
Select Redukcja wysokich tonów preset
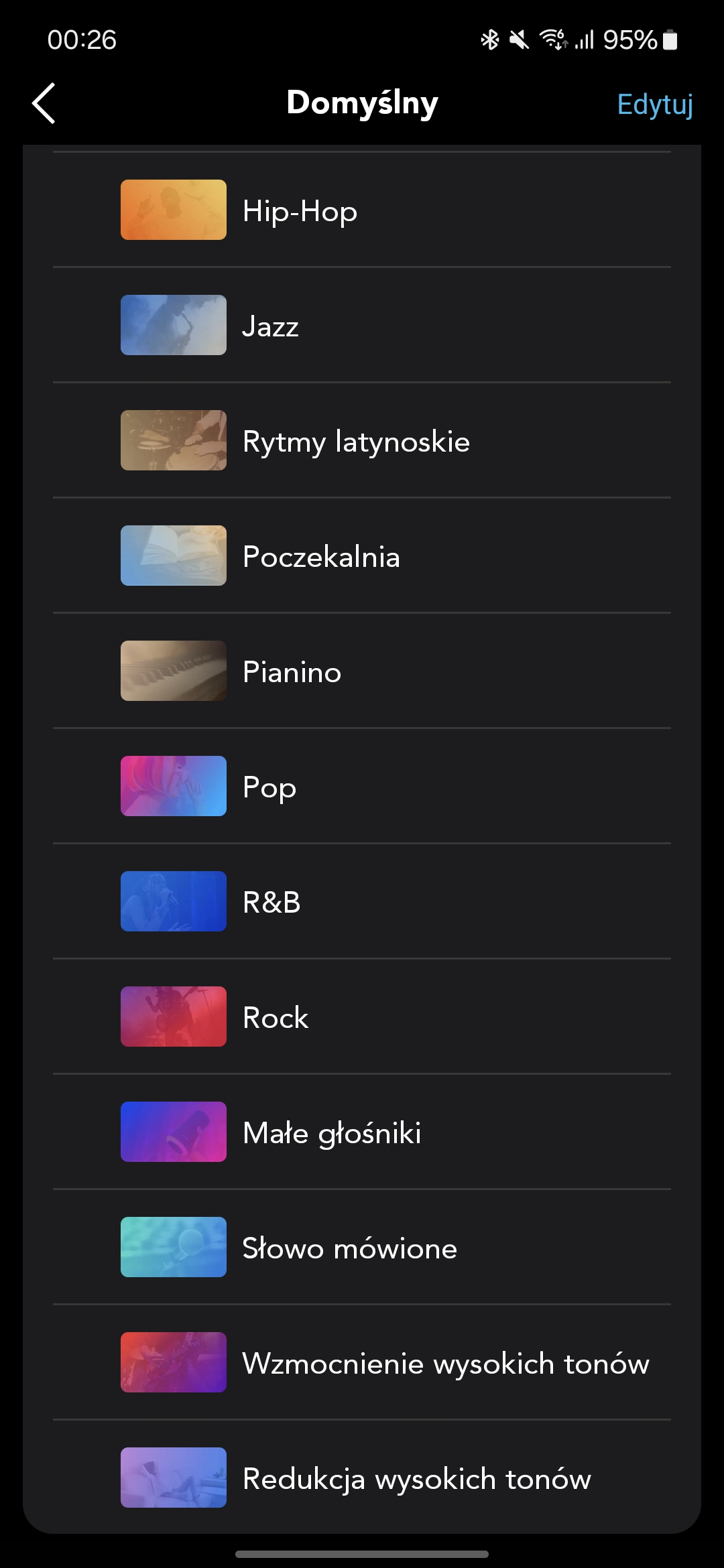[x=362, y=1478]
